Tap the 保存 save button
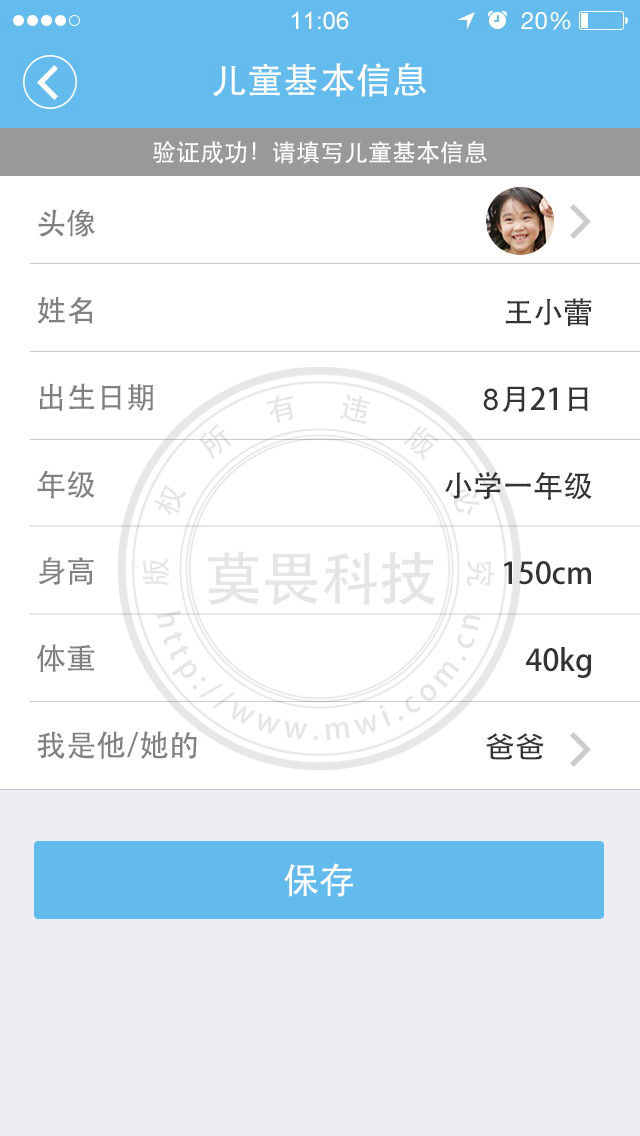 click(x=319, y=880)
